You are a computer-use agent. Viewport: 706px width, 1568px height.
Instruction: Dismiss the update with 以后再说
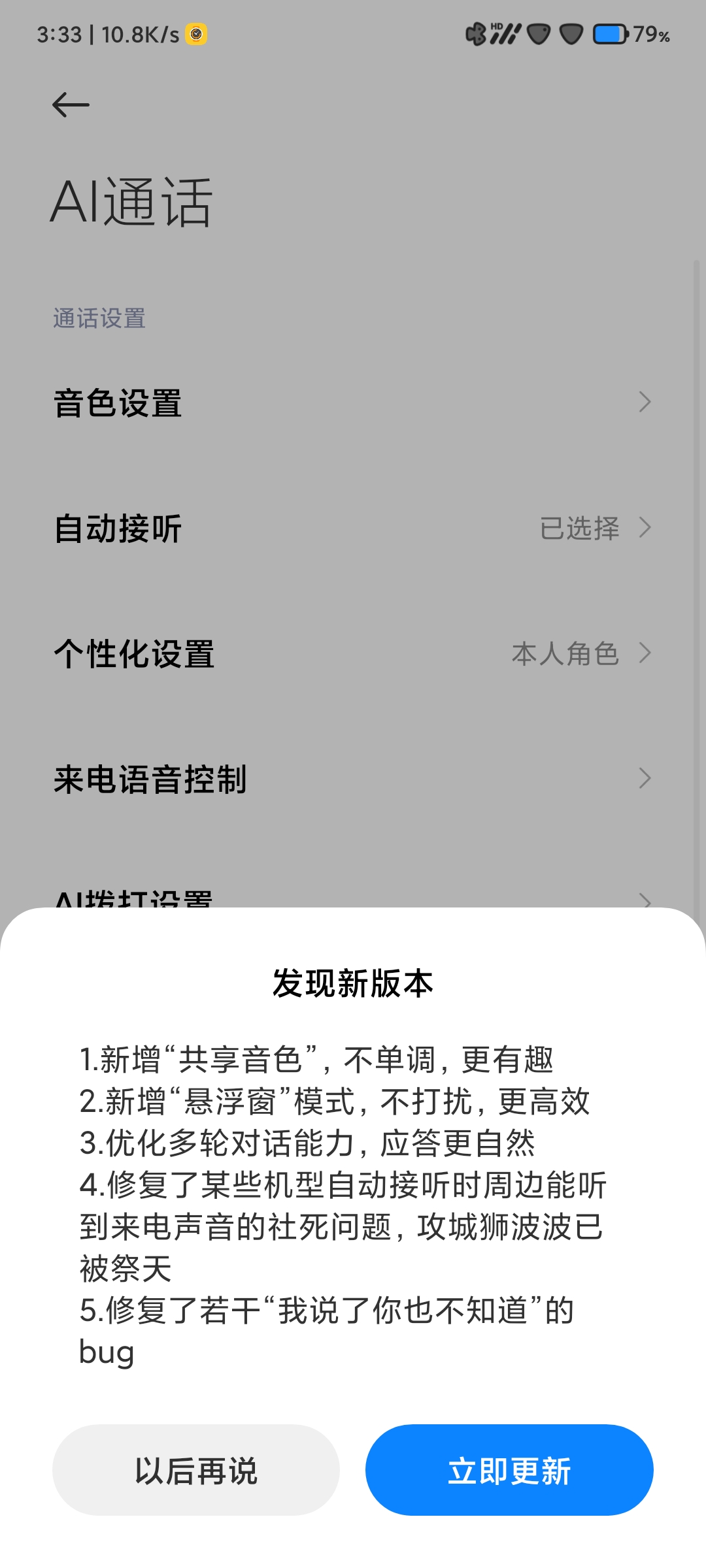196,1470
